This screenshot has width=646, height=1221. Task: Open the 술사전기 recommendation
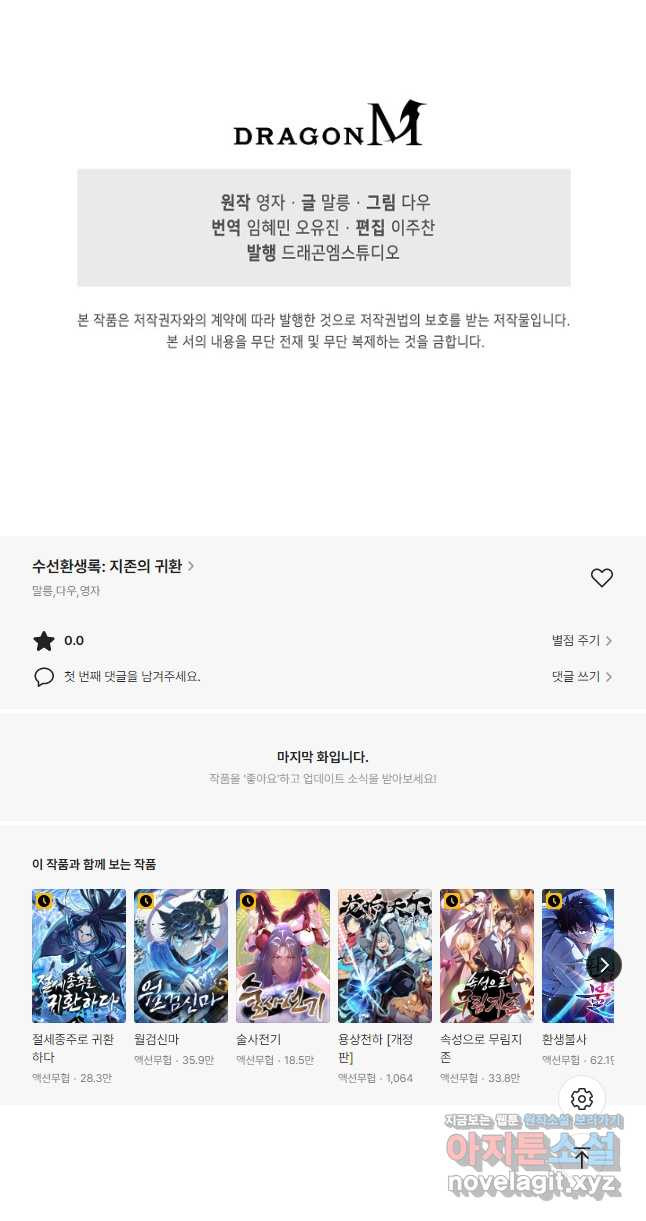pyautogui.click(x=283, y=955)
